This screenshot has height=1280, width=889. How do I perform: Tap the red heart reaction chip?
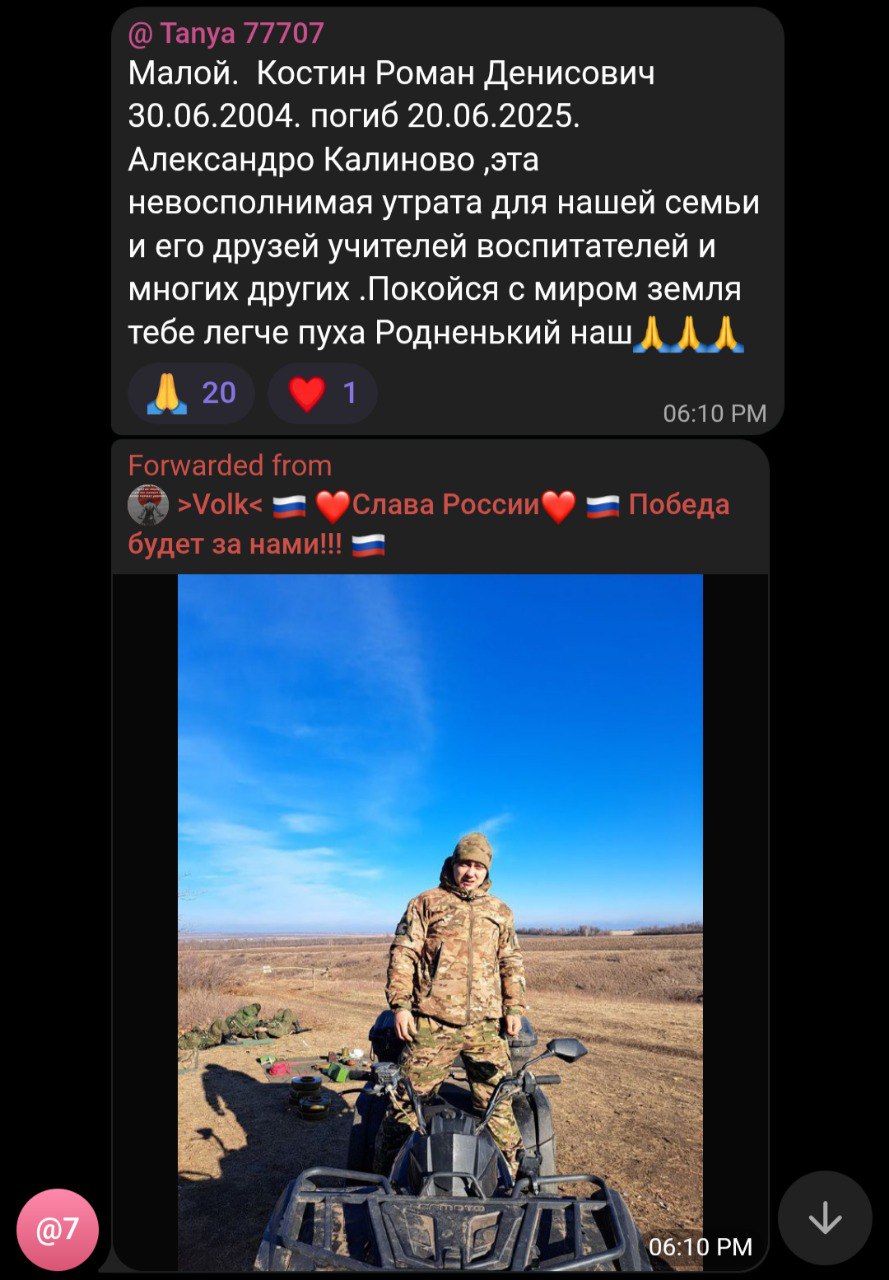pyautogui.click(x=322, y=393)
